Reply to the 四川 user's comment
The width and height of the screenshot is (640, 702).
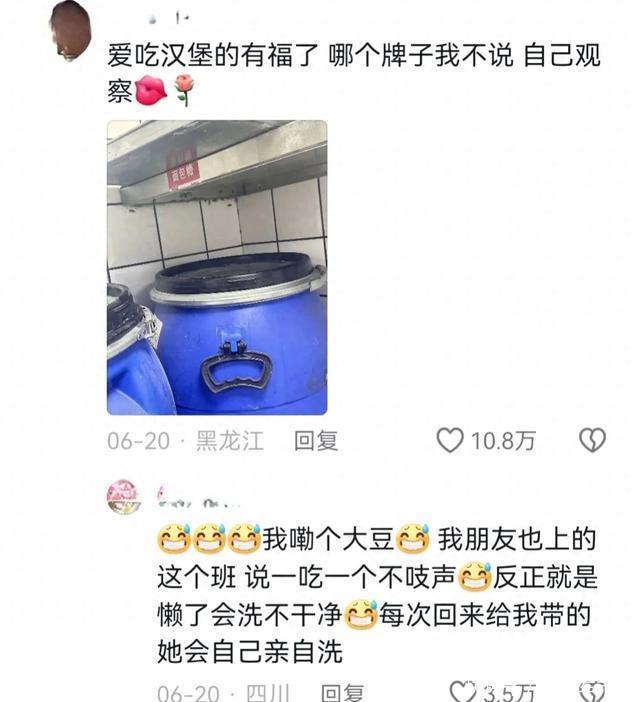(341, 692)
